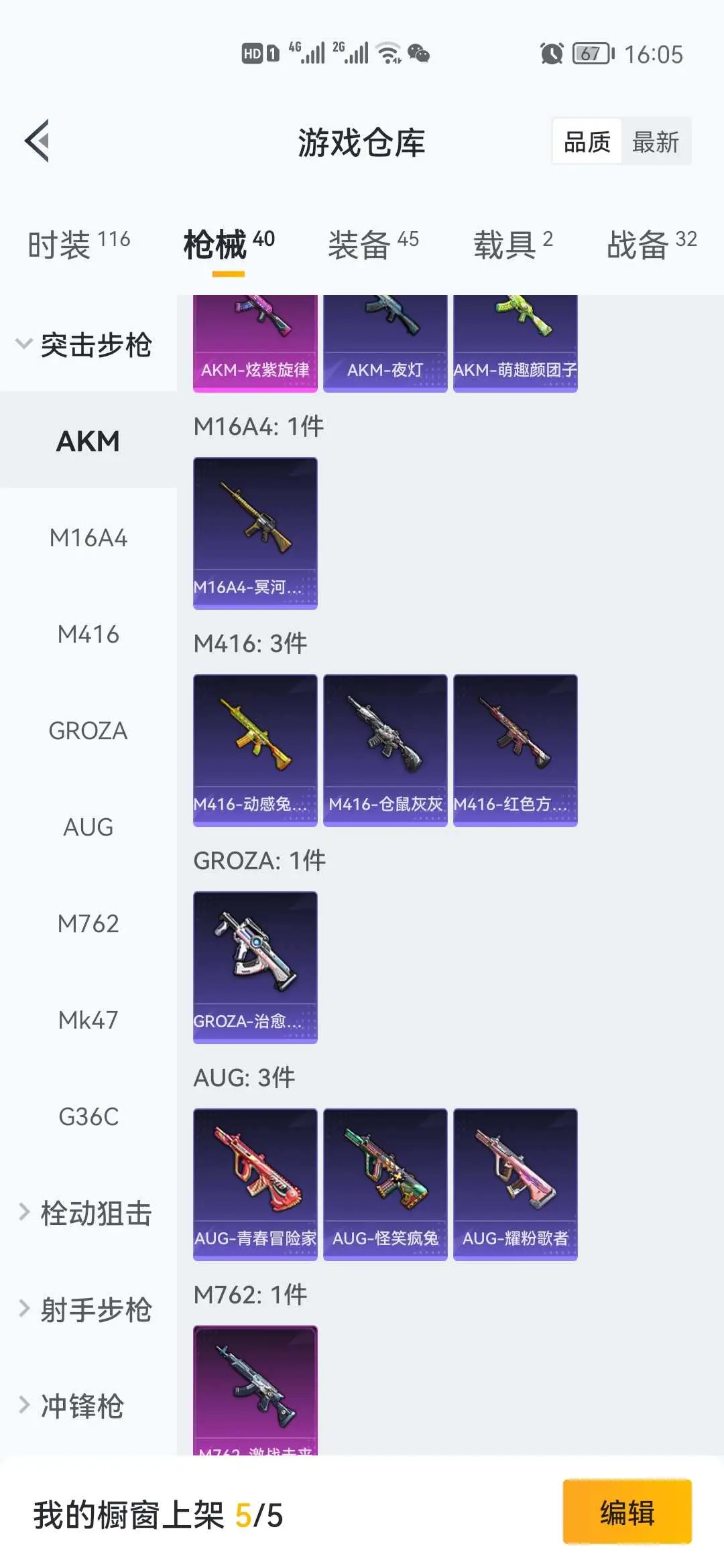Select Mk47 in the side list

coord(88,1020)
